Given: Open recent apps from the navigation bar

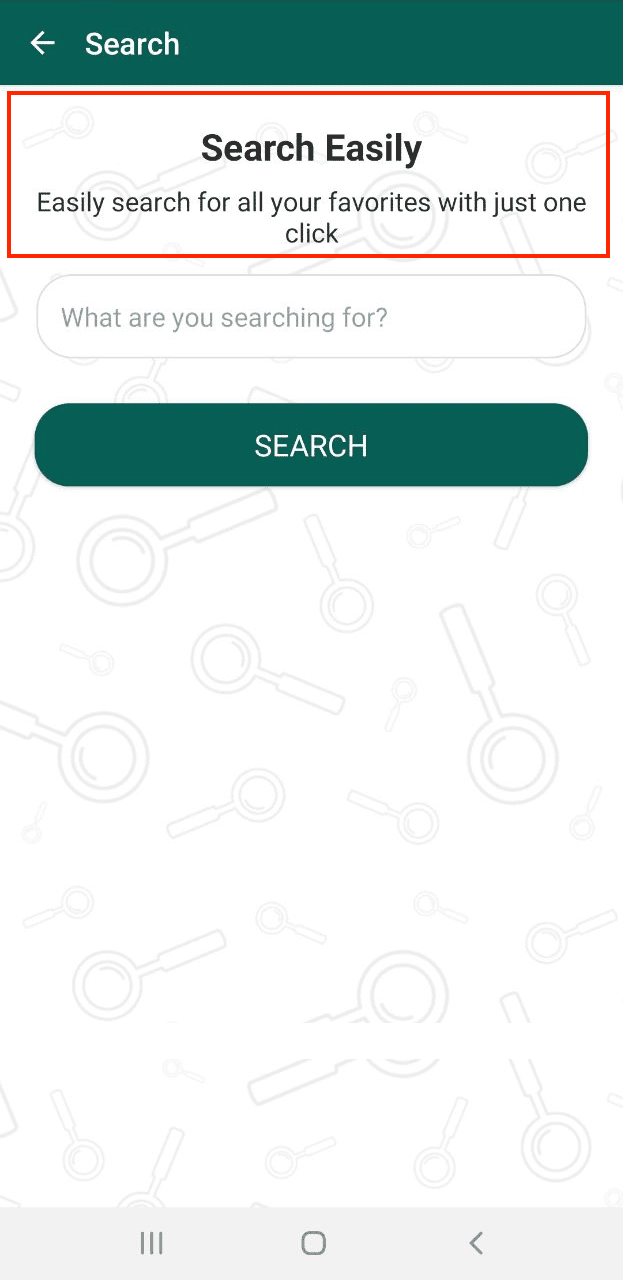Looking at the screenshot, I should pyautogui.click(x=152, y=1243).
